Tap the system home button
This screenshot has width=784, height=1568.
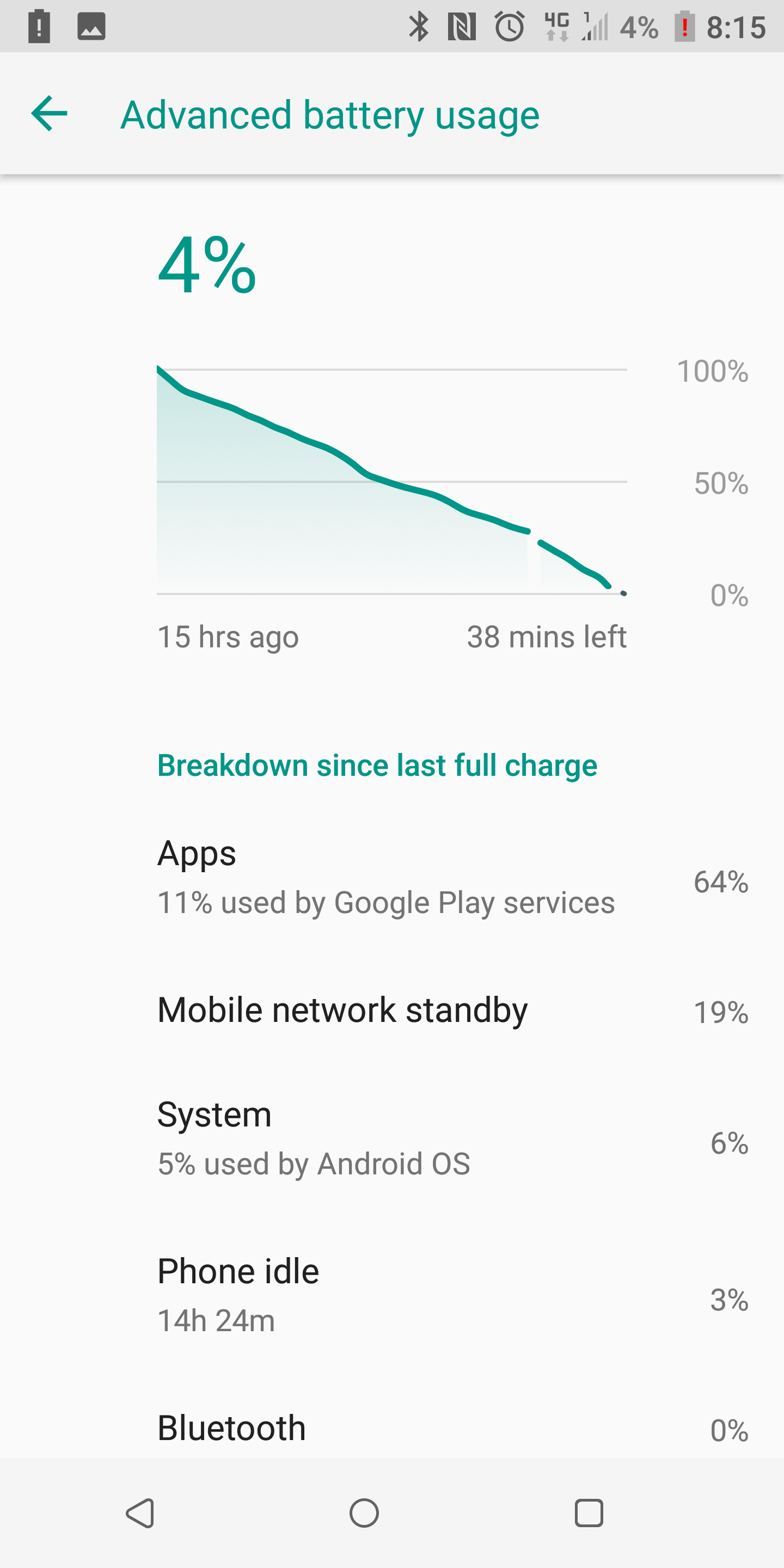click(x=364, y=1513)
